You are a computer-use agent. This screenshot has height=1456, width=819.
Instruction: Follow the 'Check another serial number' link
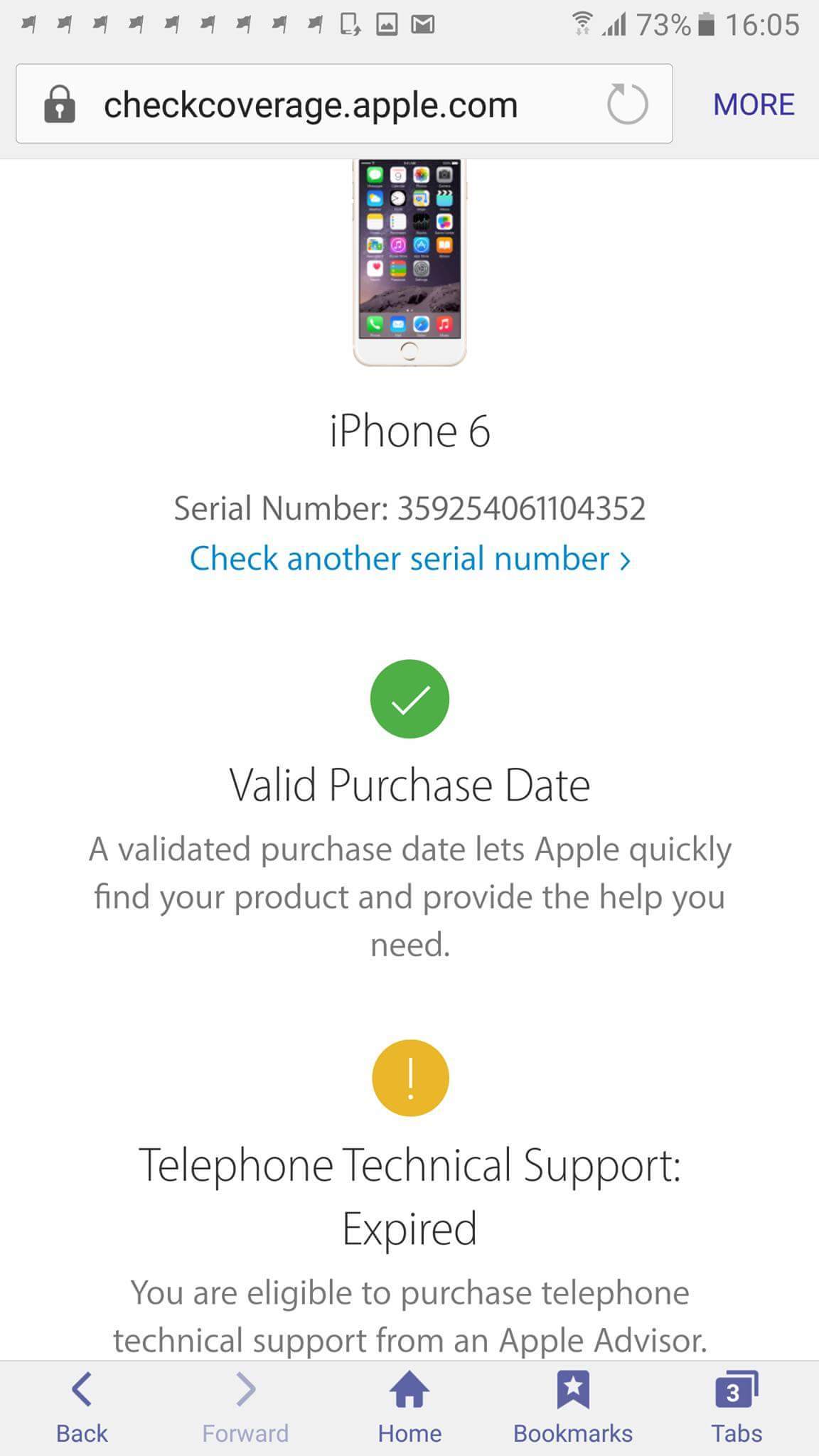click(x=409, y=559)
